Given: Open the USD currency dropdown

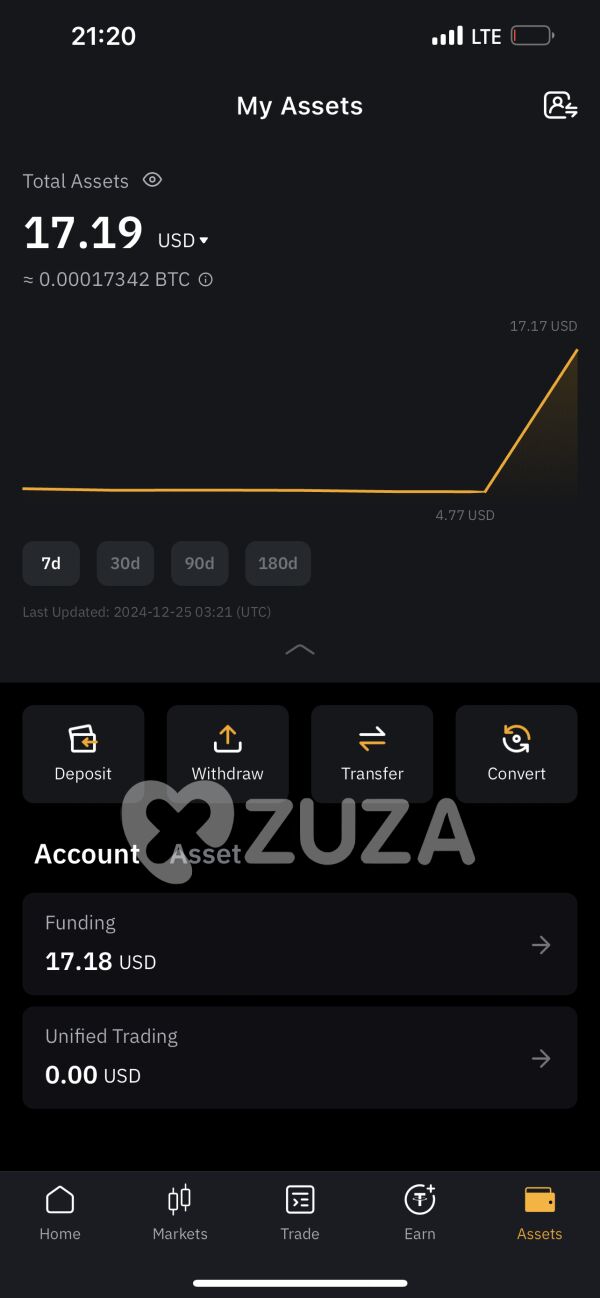Looking at the screenshot, I should 183,240.
